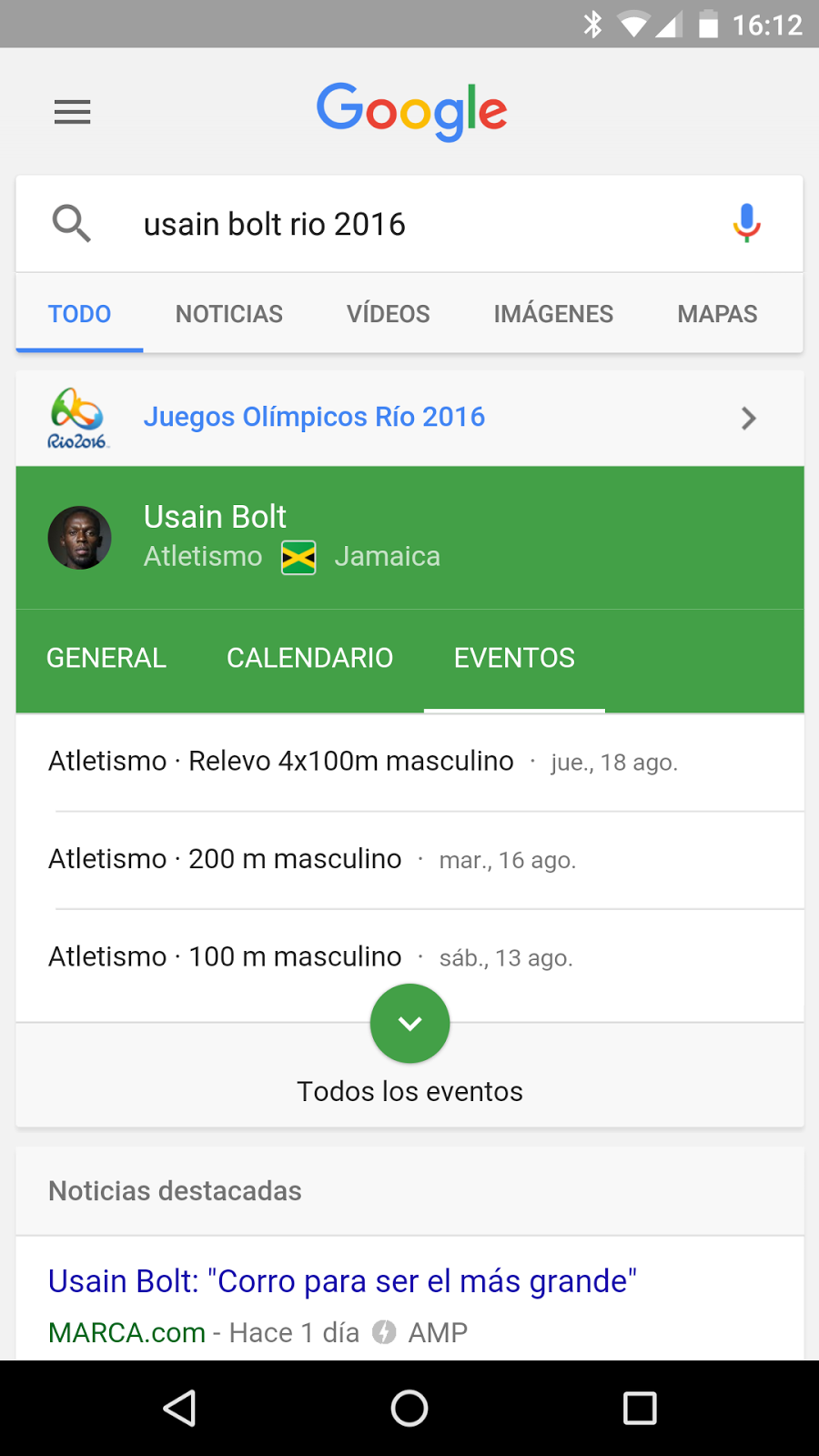
Task: Open the hamburger menu
Action: point(73,112)
